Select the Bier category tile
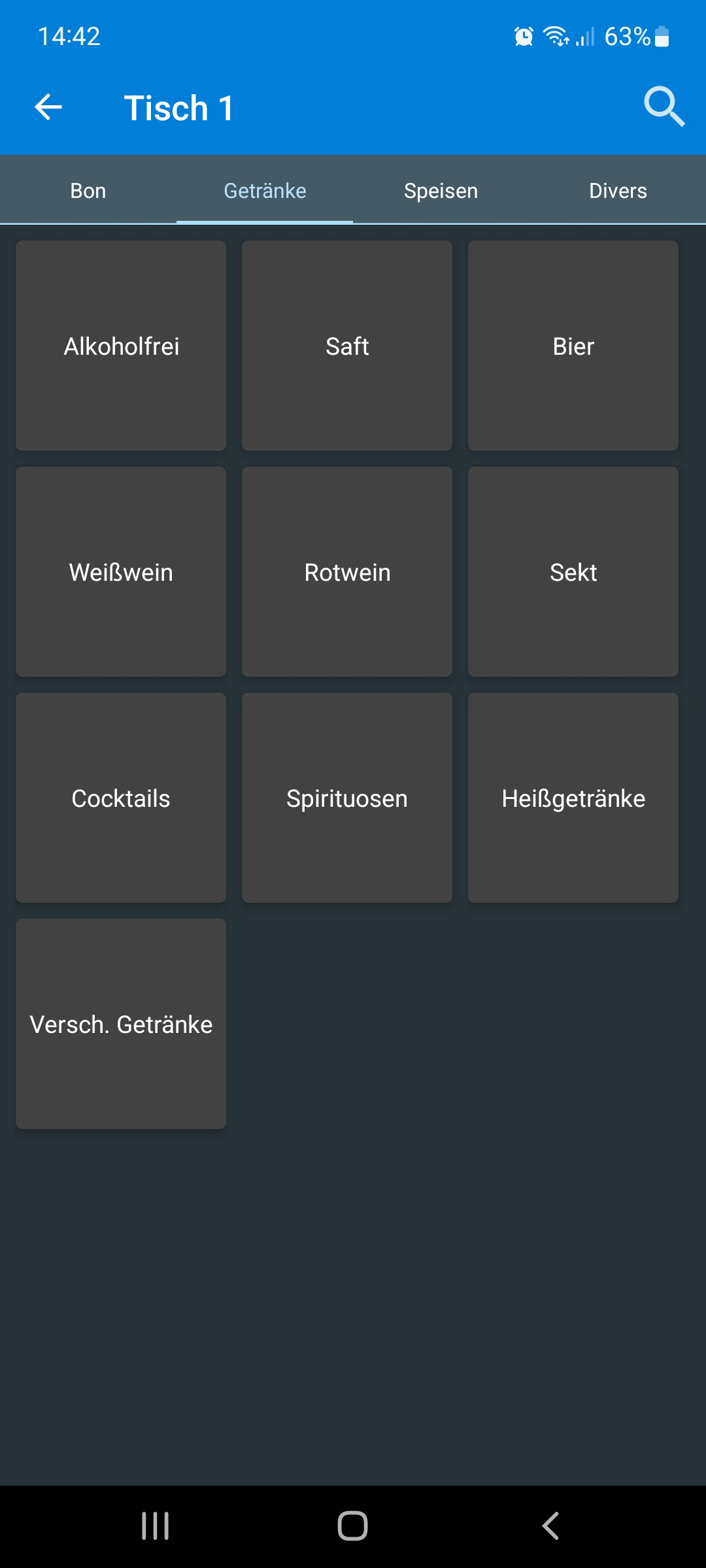Viewport: 706px width, 1568px height. [573, 346]
